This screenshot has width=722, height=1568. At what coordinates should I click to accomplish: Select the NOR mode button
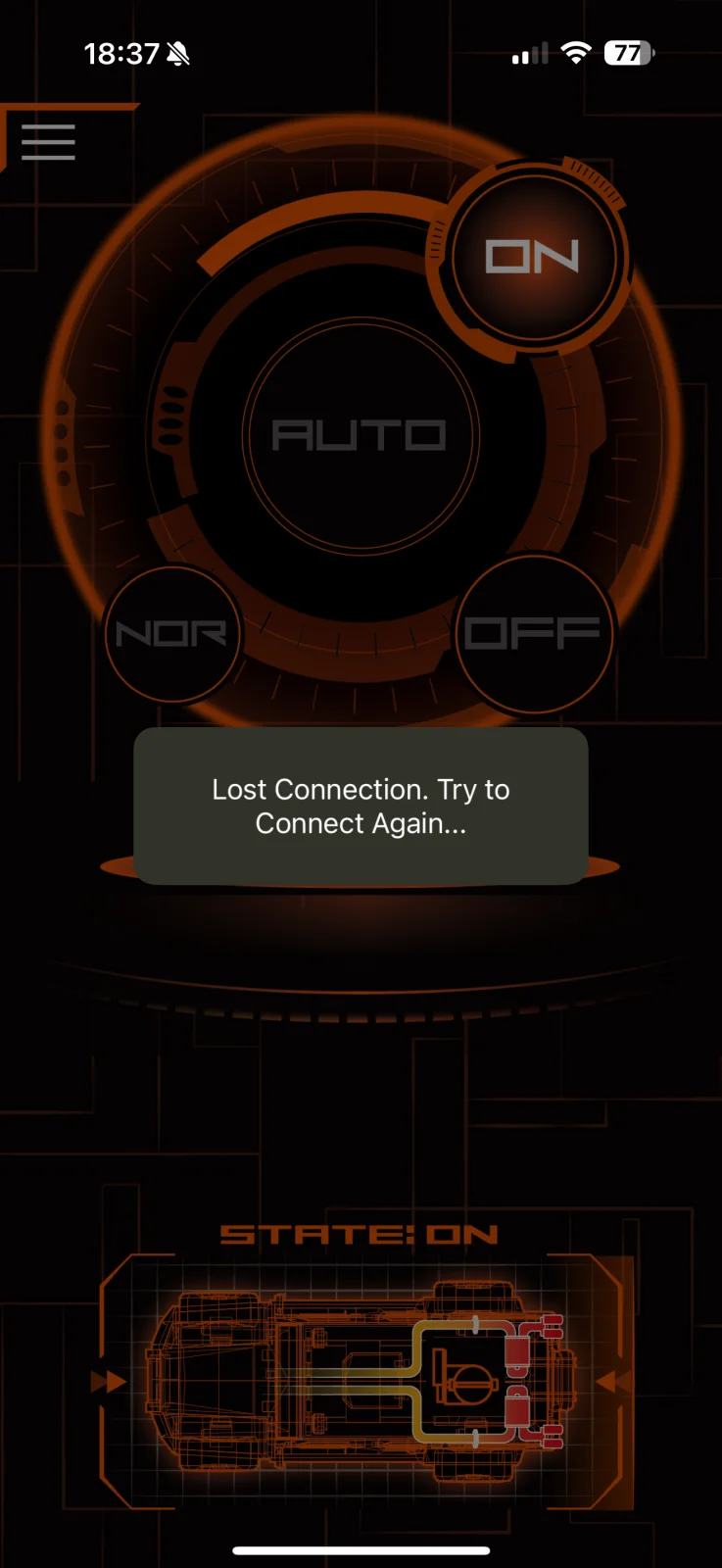[172, 634]
